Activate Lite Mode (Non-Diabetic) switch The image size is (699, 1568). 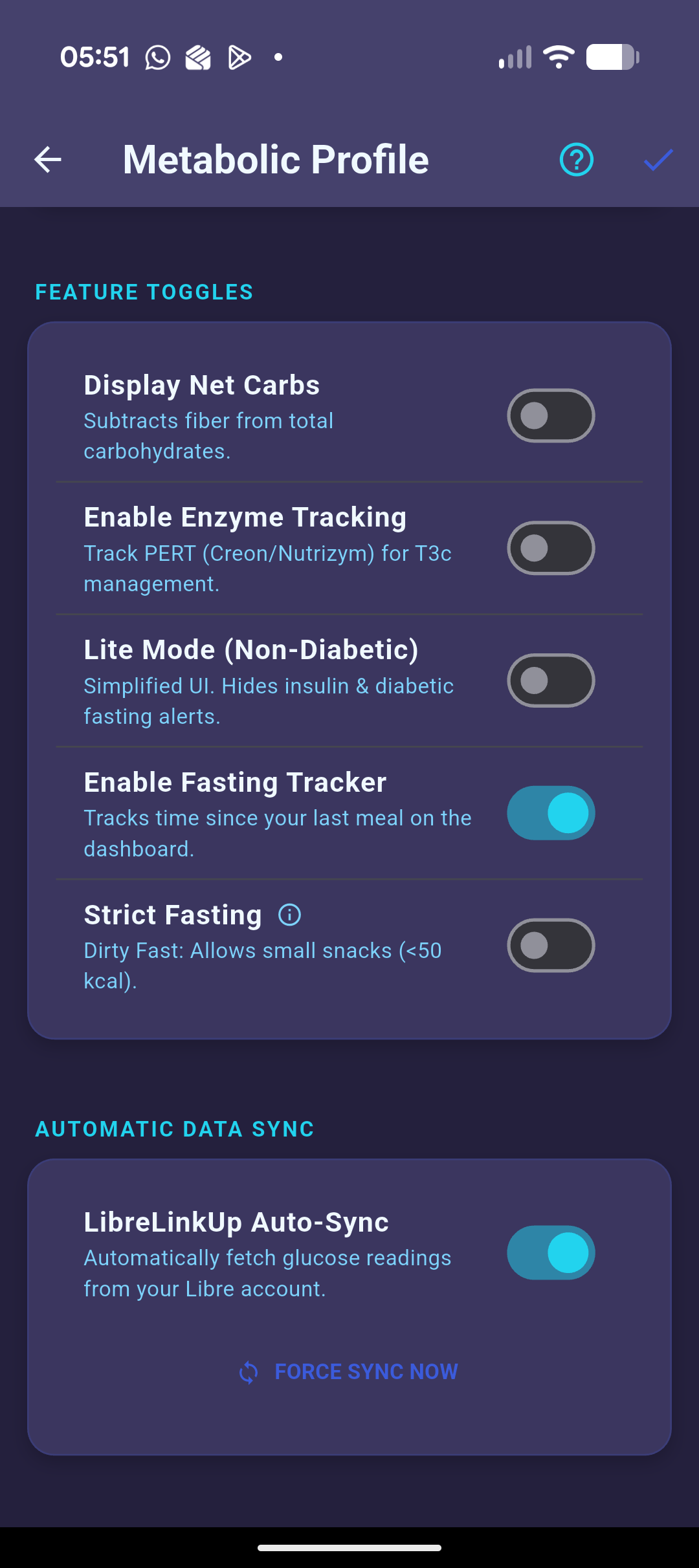tap(550, 681)
